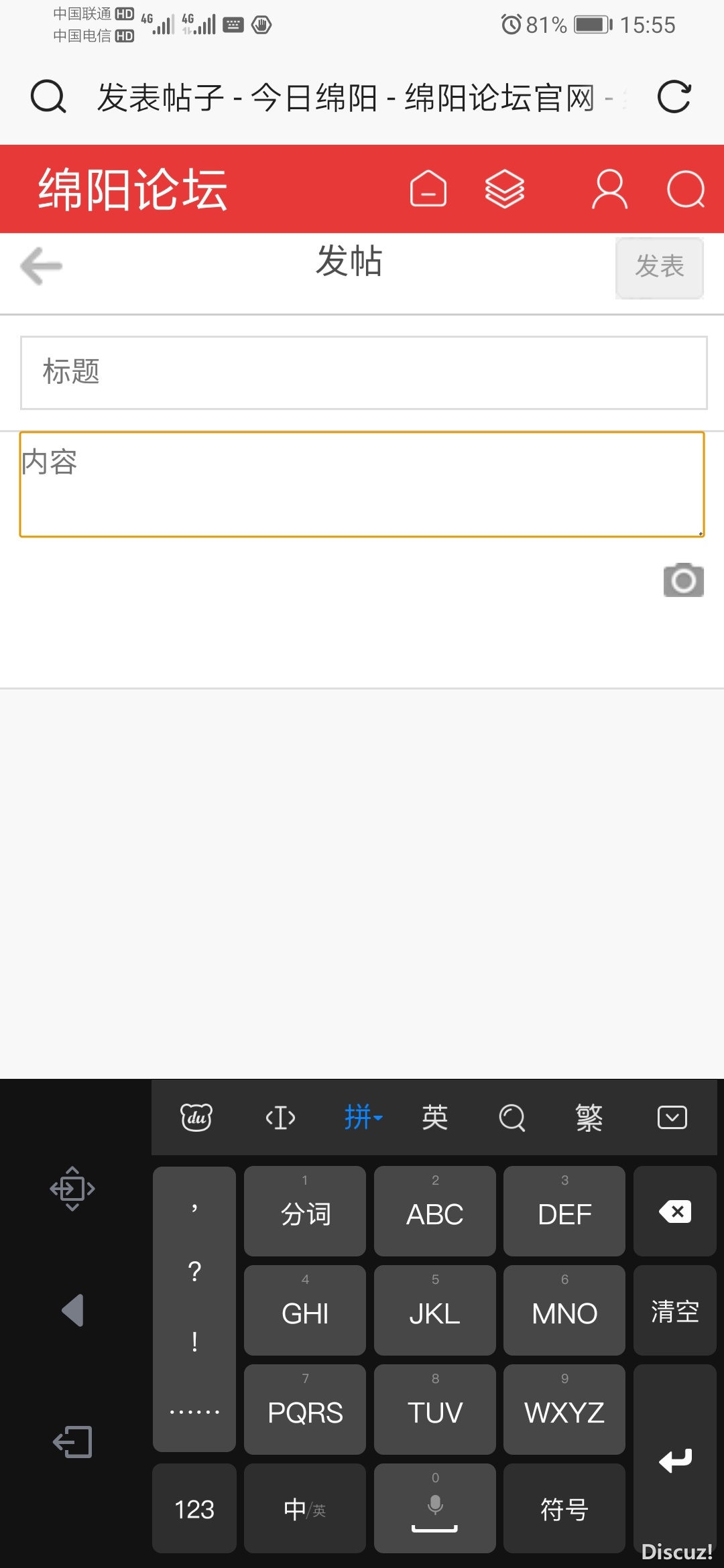Screen dimensions: 724x1568
Task: Switch to the 123 number keyboard
Action: tap(194, 1509)
